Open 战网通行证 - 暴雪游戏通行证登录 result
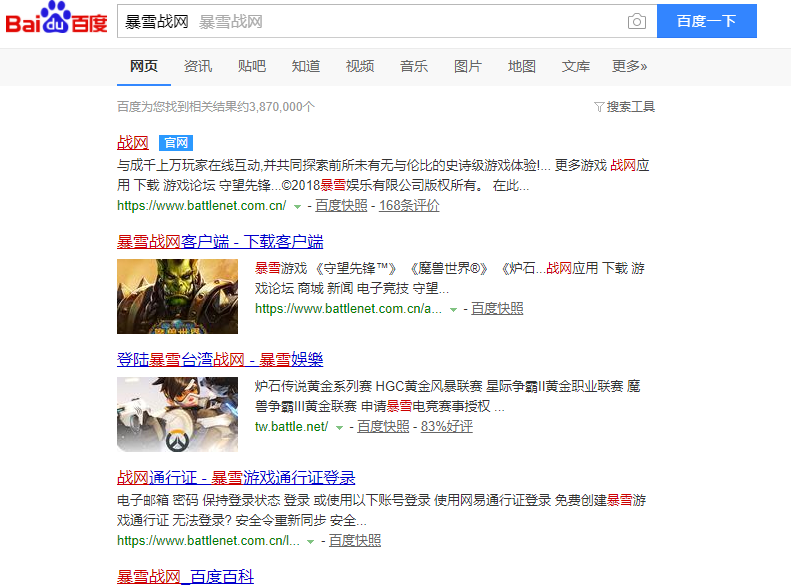Viewport: 791px width, 588px height. coord(236,478)
